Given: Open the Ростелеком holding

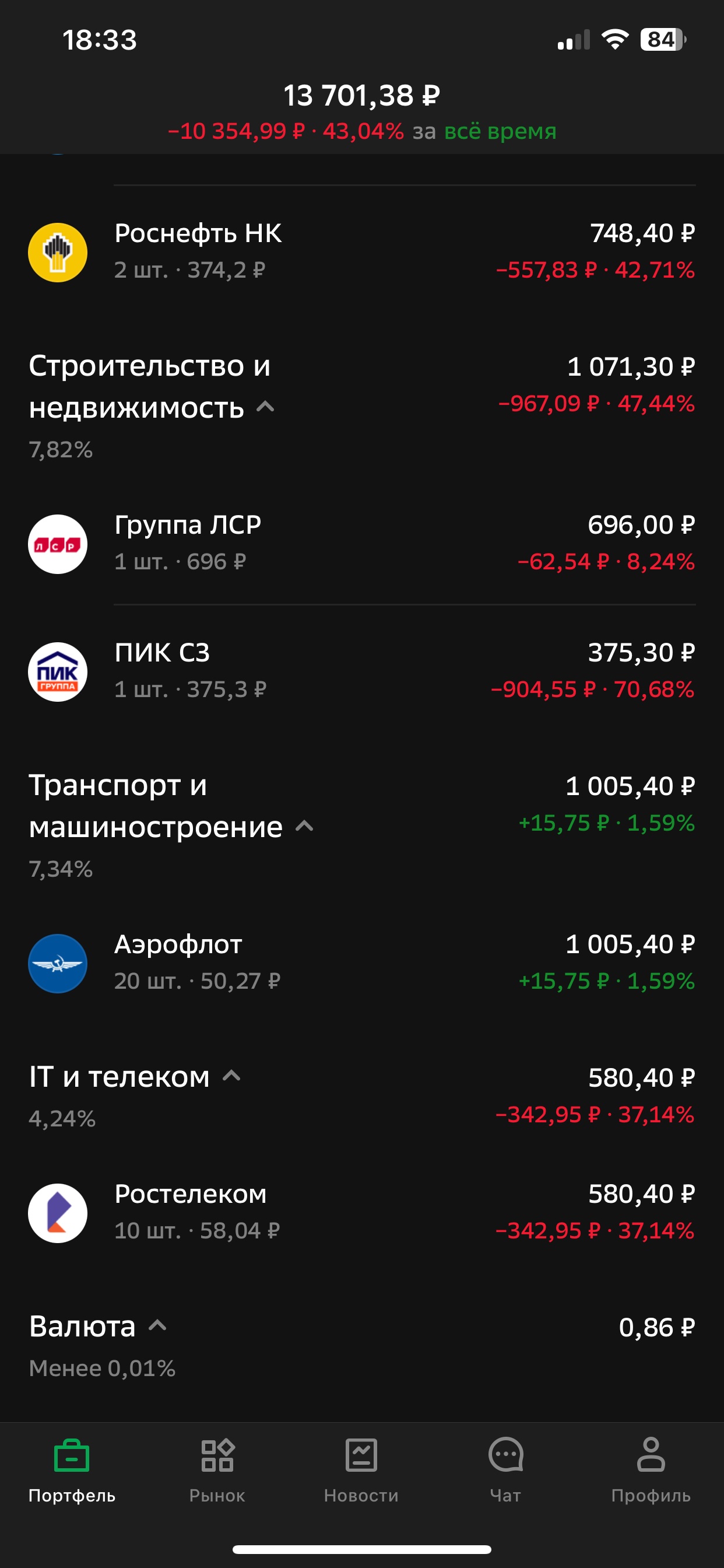Looking at the screenshot, I should (x=361, y=1212).
